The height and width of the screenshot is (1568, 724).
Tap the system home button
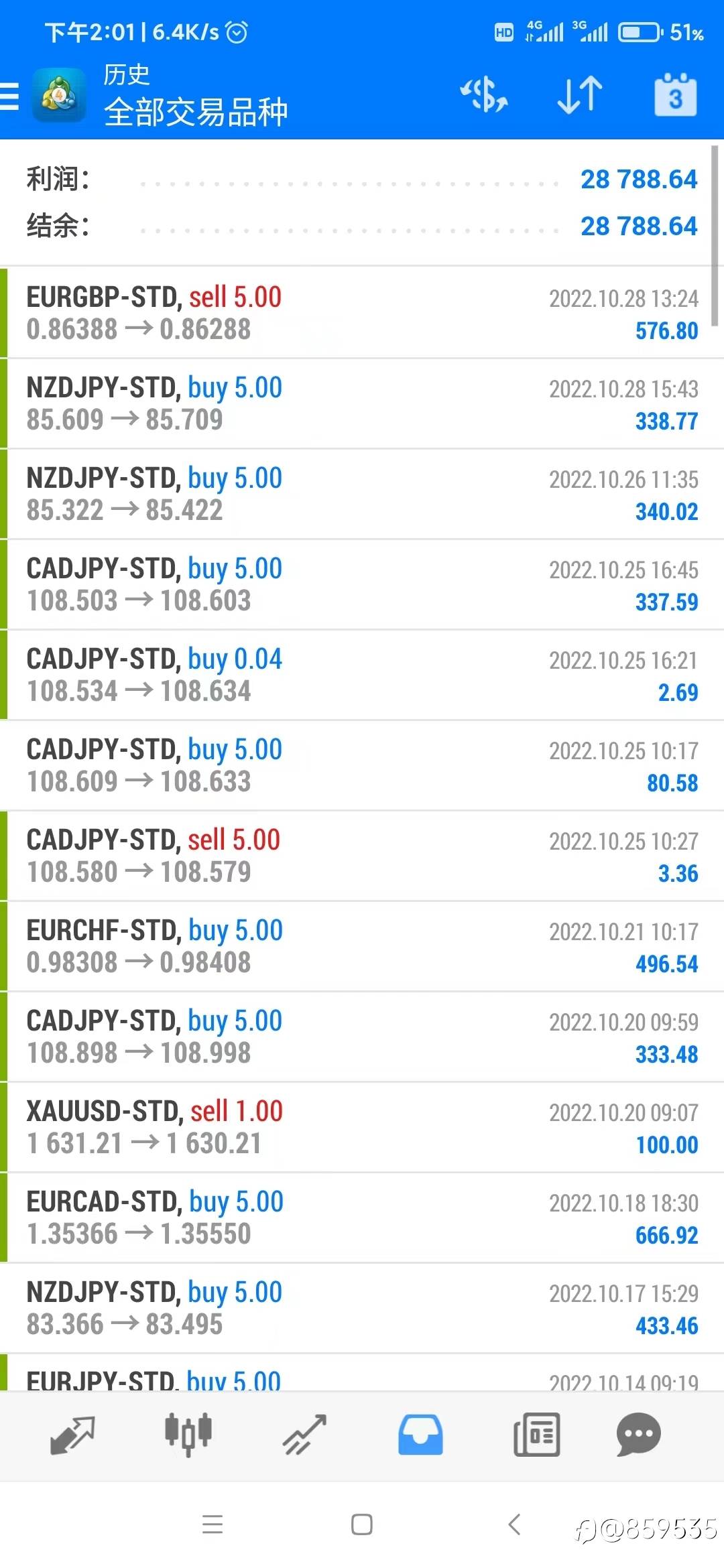tap(362, 1524)
